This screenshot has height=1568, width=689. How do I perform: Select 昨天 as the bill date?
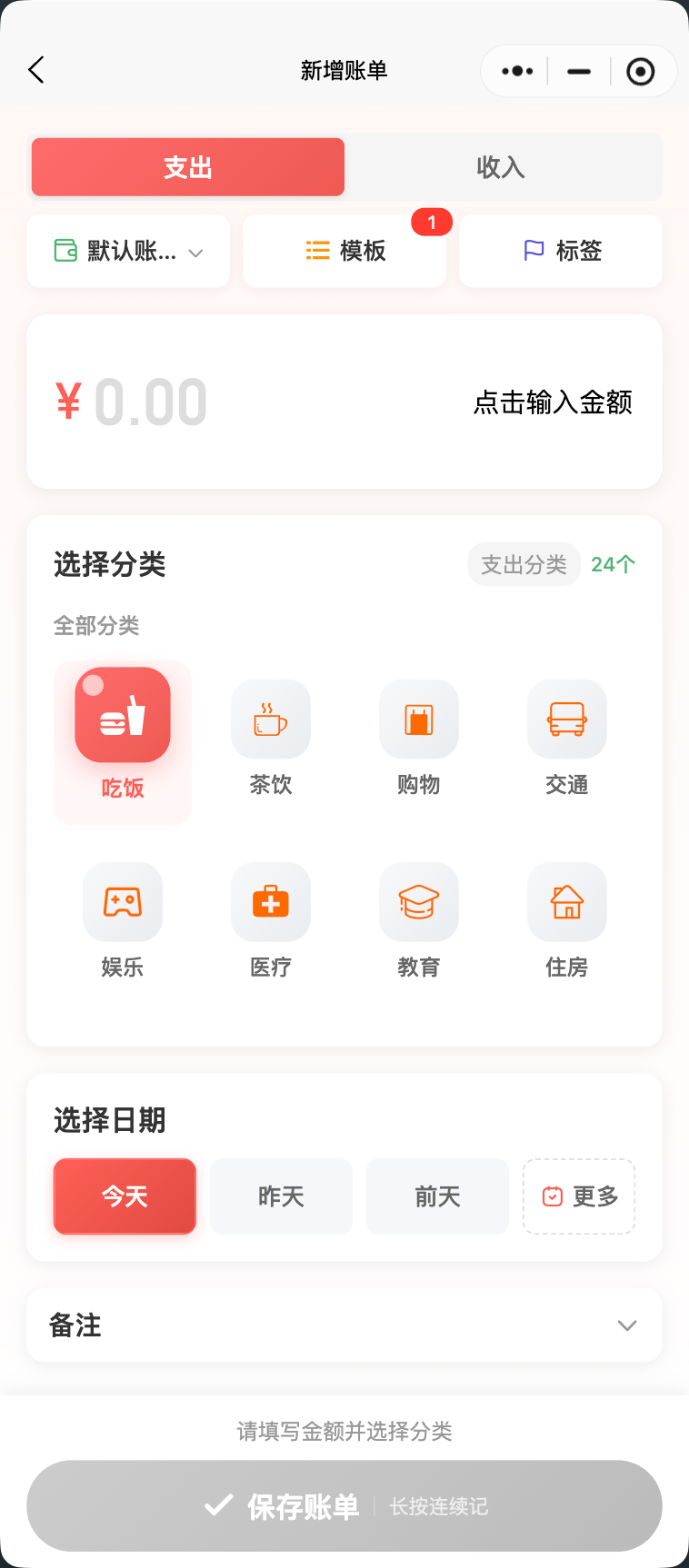tap(281, 1196)
